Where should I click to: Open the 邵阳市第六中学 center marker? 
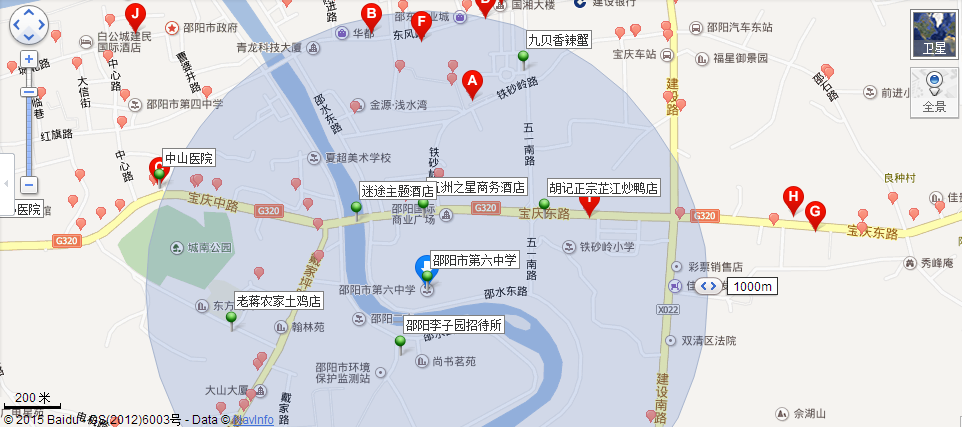tap(425, 270)
